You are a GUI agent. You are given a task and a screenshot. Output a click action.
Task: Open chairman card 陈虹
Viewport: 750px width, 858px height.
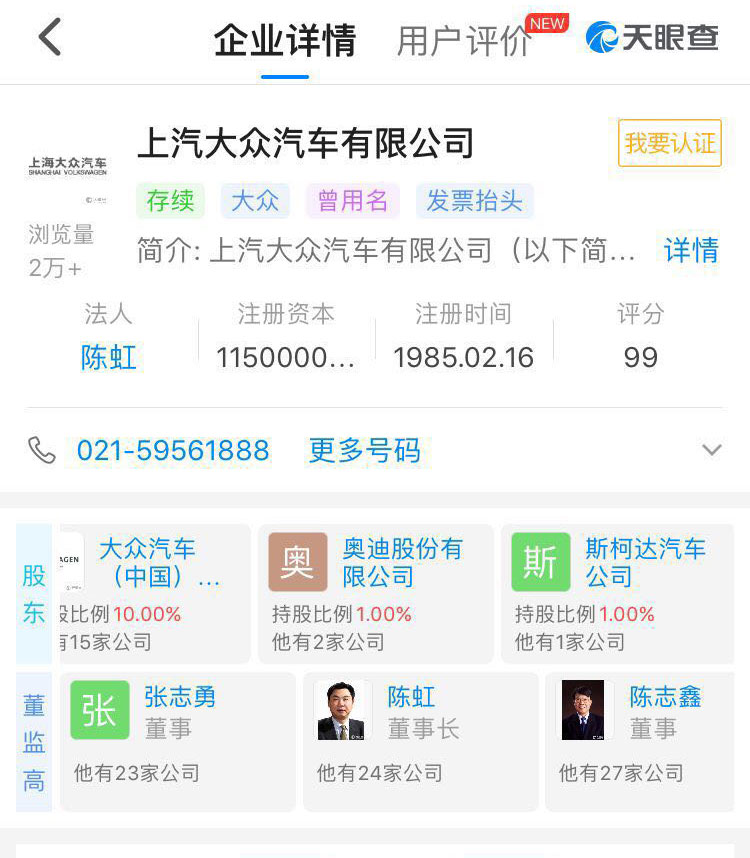pos(420,740)
